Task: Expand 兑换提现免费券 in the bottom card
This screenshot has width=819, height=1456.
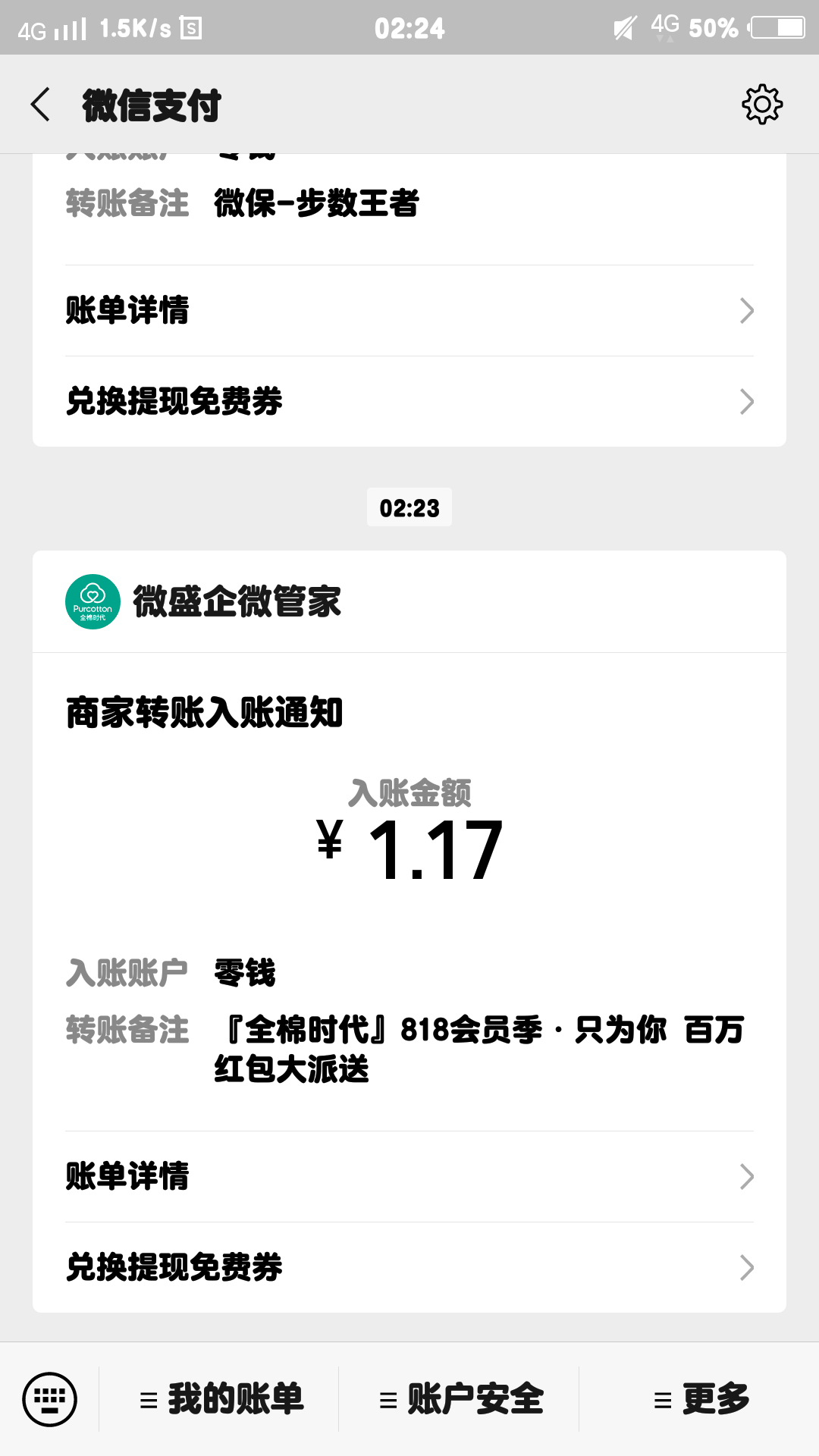Action: (409, 1266)
